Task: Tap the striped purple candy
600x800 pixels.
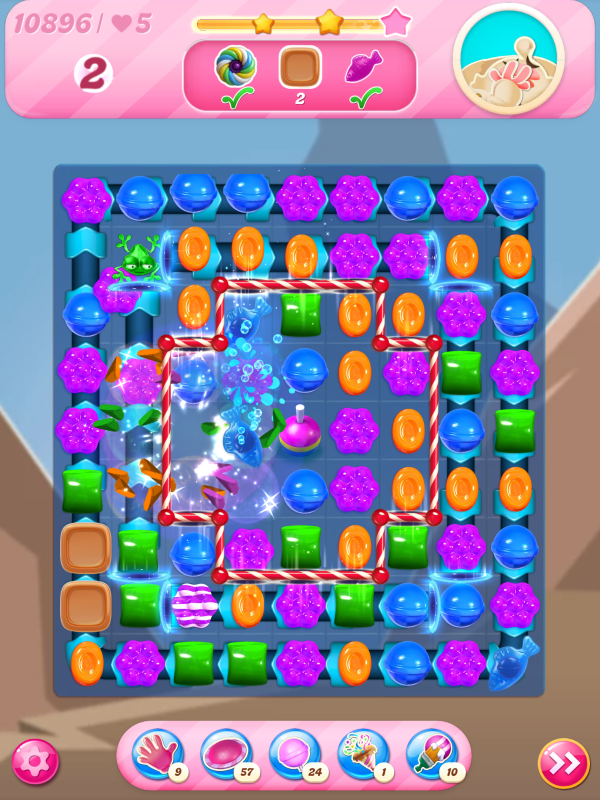Action: click(194, 605)
